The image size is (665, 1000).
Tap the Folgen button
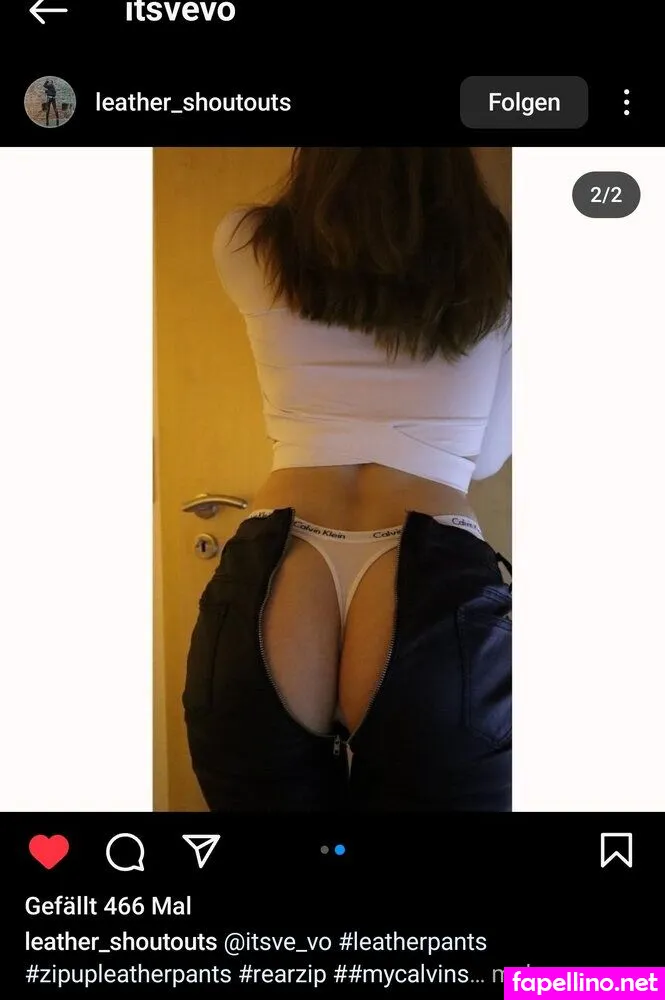click(x=523, y=102)
